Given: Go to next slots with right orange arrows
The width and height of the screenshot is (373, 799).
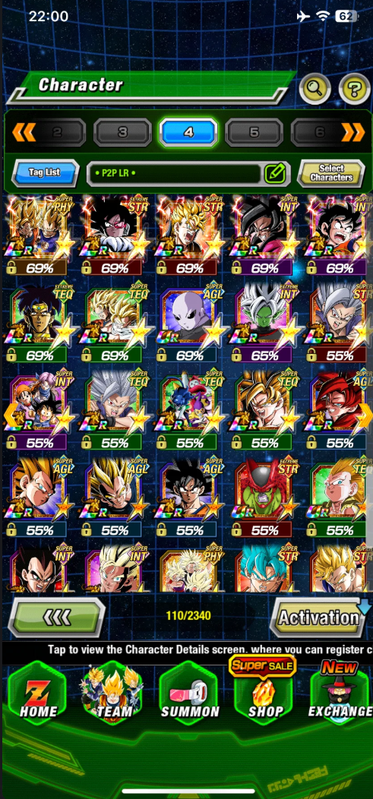Looking at the screenshot, I should [x=353, y=132].
